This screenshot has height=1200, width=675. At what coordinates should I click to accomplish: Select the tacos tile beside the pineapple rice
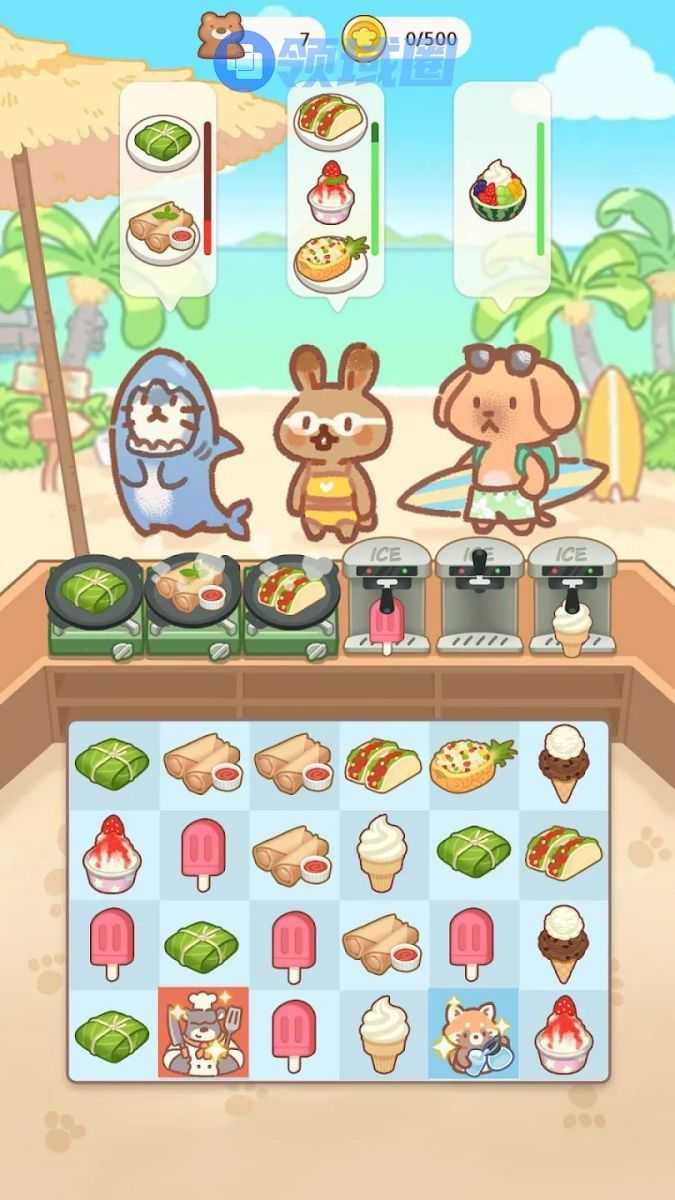click(x=383, y=766)
